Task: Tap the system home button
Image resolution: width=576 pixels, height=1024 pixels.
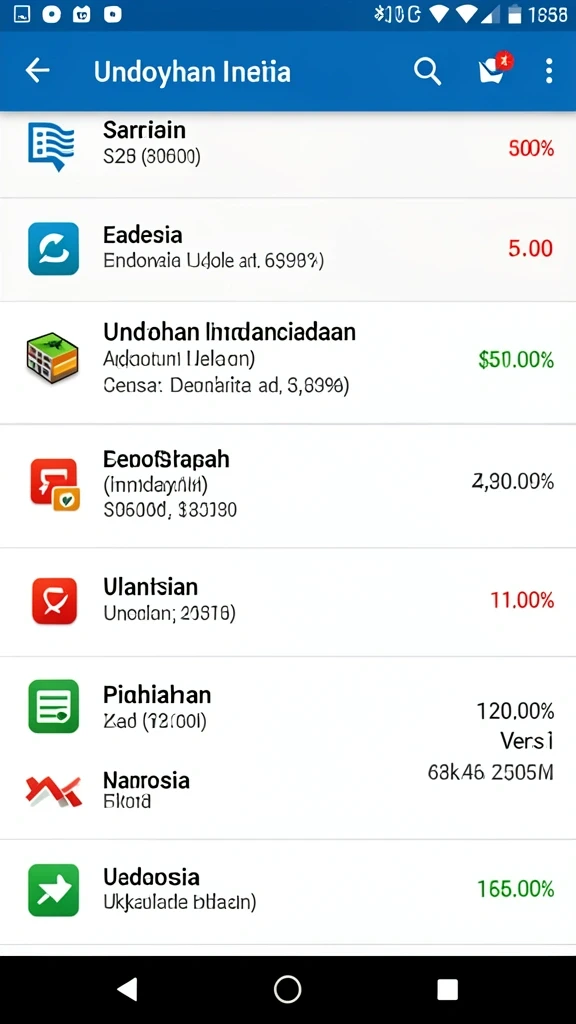Action: pos(287,989)
